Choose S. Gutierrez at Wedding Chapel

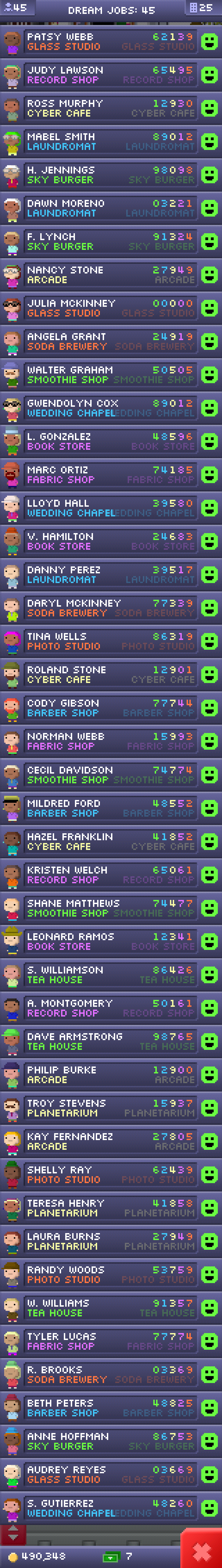tap(110, 1508)
